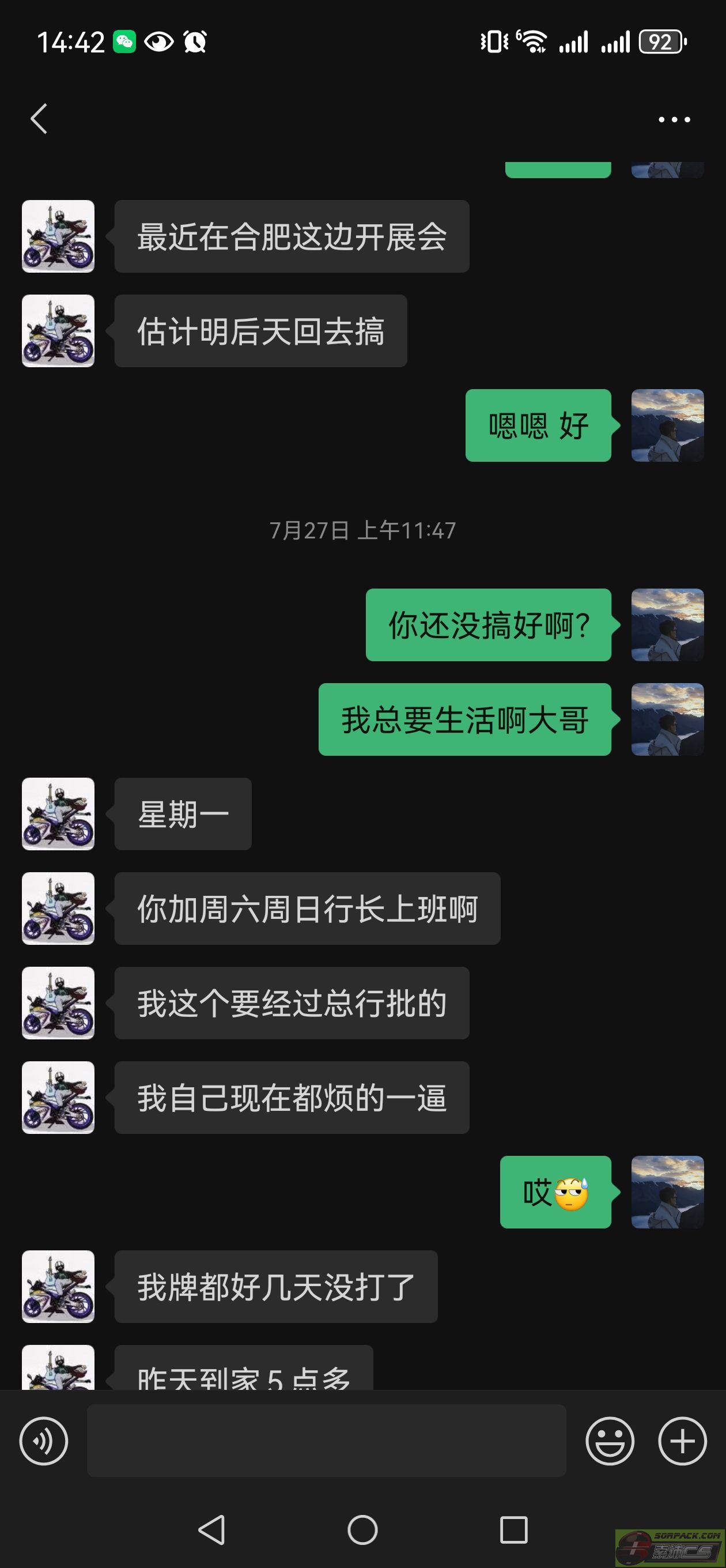This screenshot has height=1568, width=726.
Task: Open the emoji sticker panel
Action: (610, 1441)
